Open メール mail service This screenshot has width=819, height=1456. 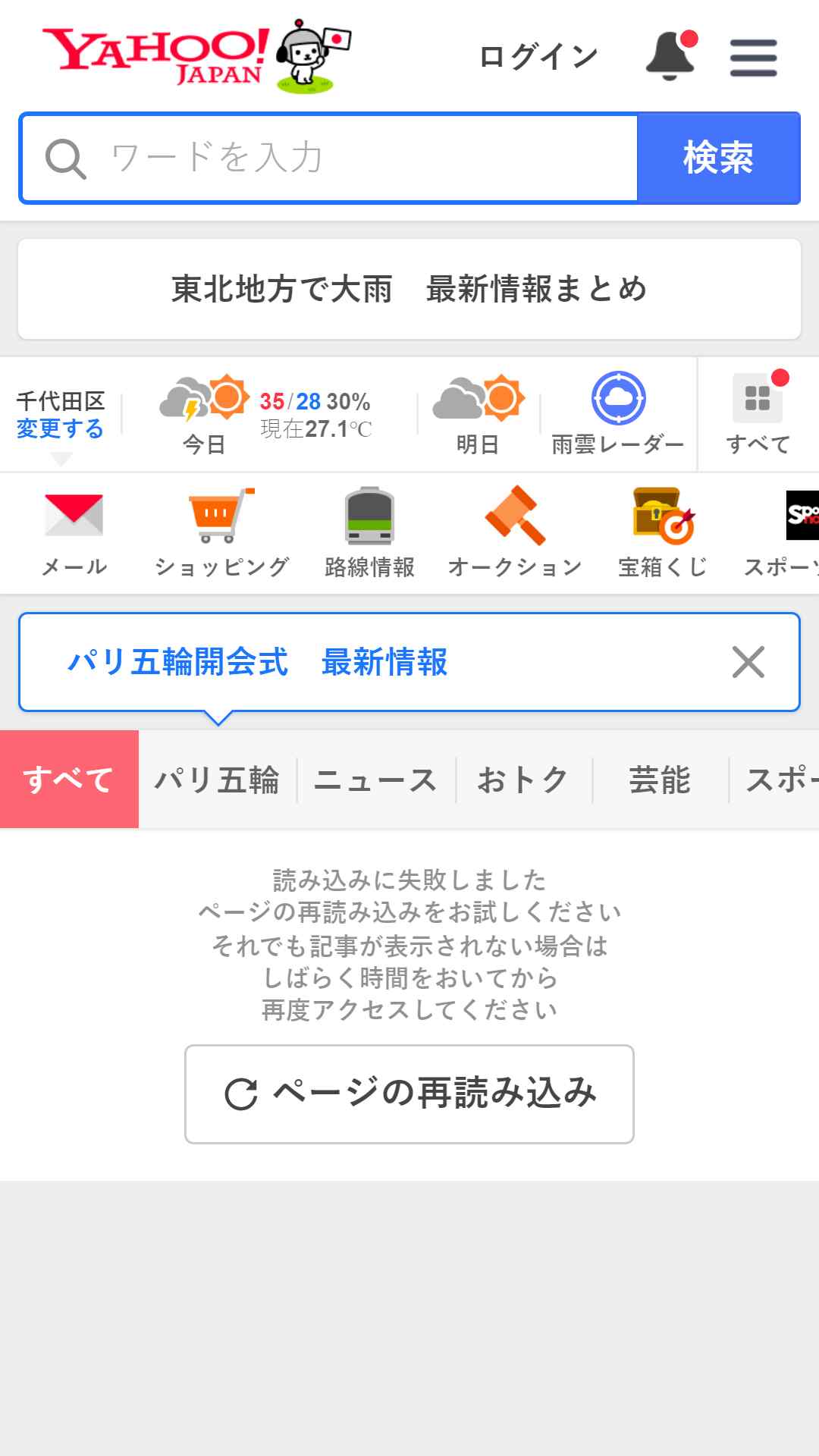(74, 533)
